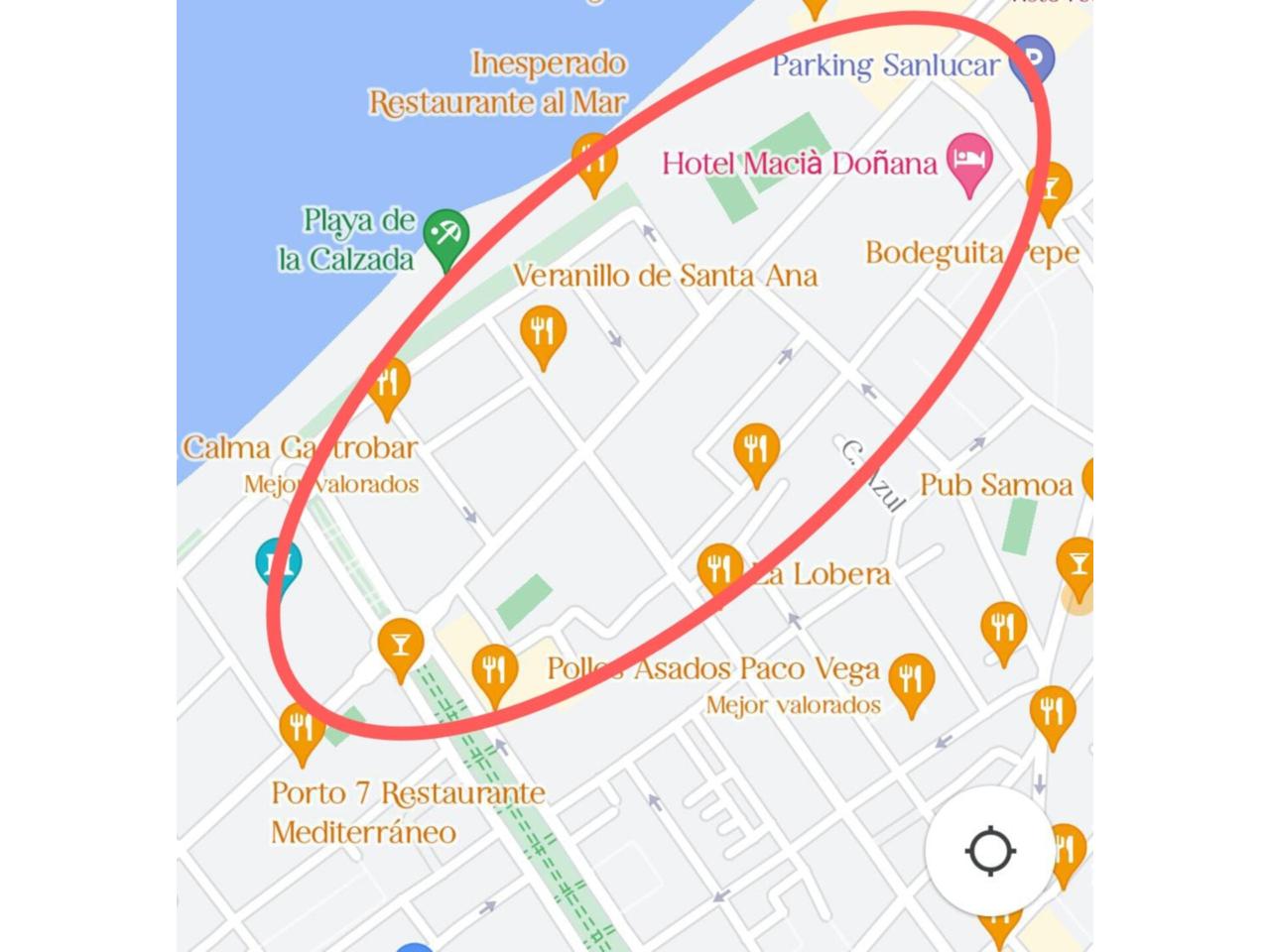1270x952 pixels.
Task: View Veranillo de Santa Ana restaurant pin
Action: pyautogui.click(x=543, y=331)
